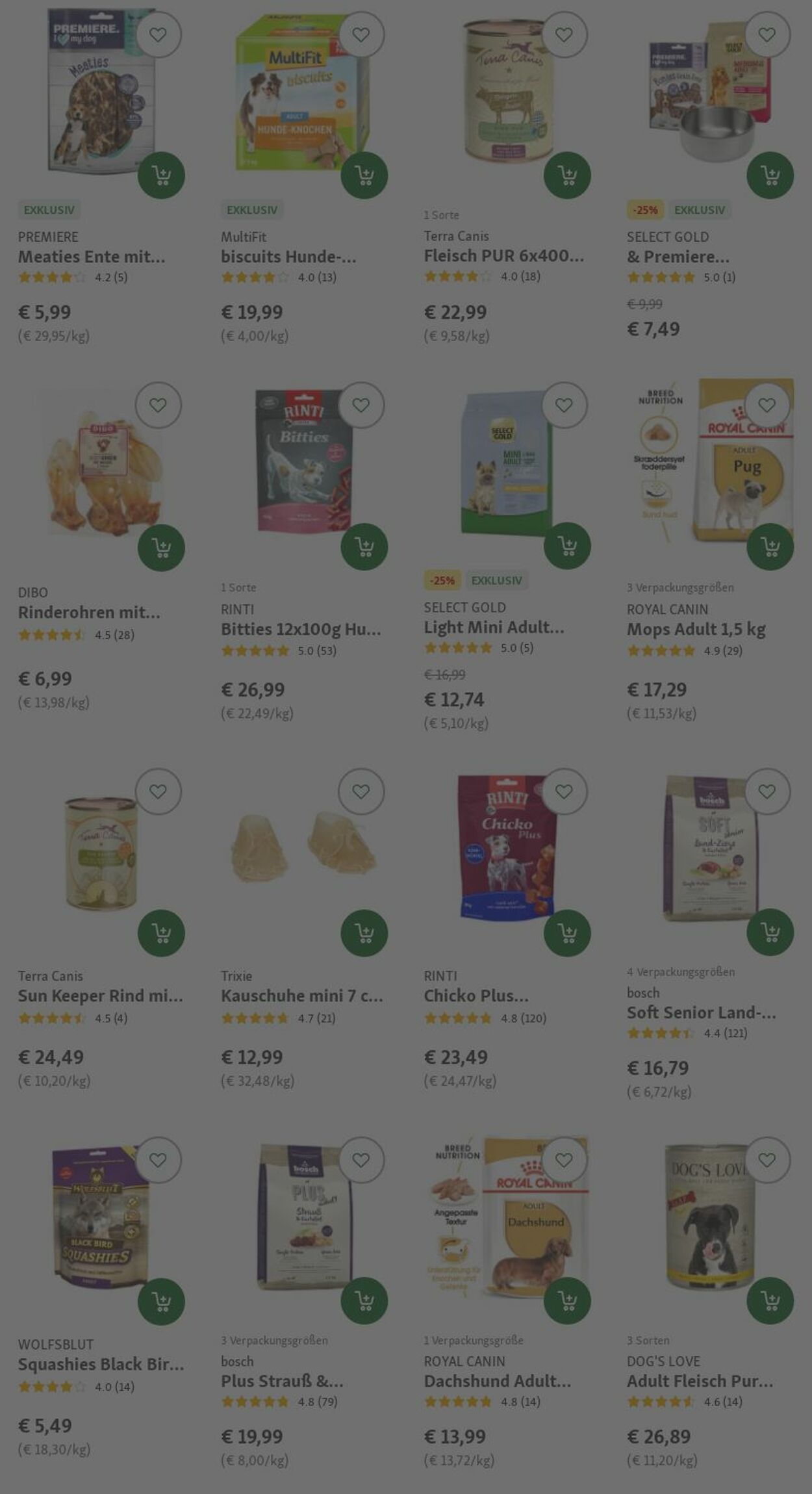Screen dimensions: 812x1494
Task: Add PREMIERE Meaties Ente to cart
Action: tap(161, 175)
